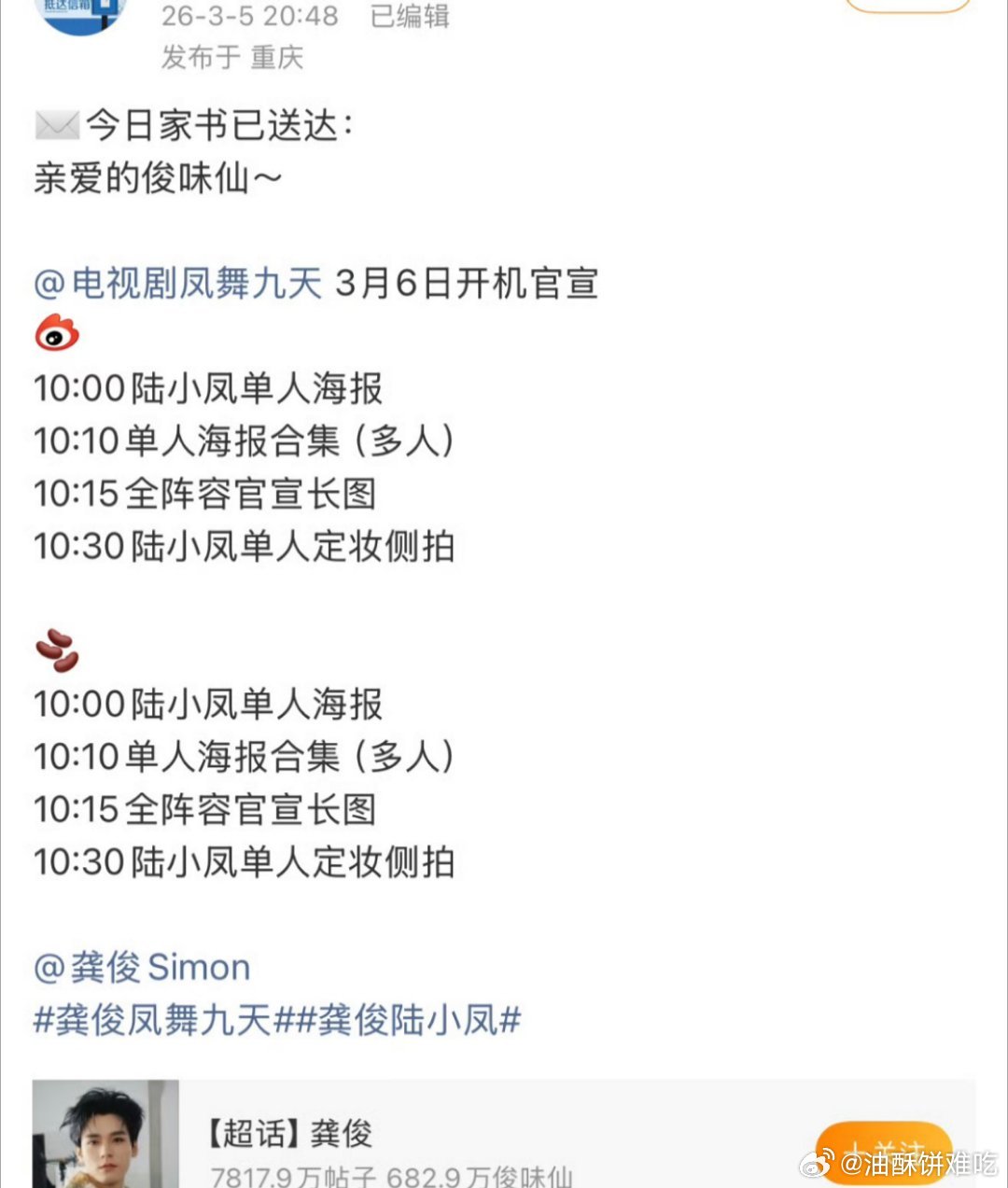Viewport: 1008px width, 1188px height.
Task: Open the post timestamp 26-3-5 20:48
Action: 249,16
